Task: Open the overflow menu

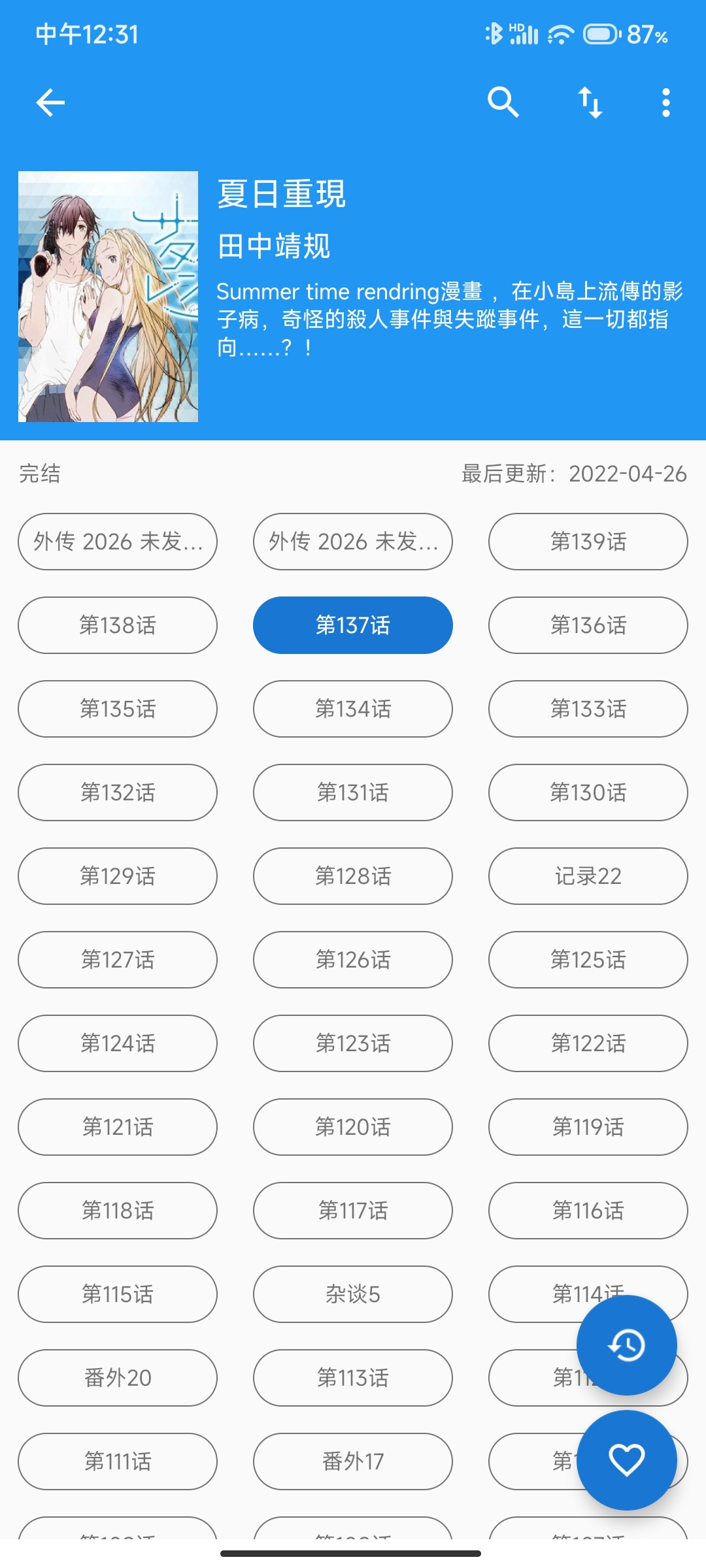Action: [x=665, y=103]
